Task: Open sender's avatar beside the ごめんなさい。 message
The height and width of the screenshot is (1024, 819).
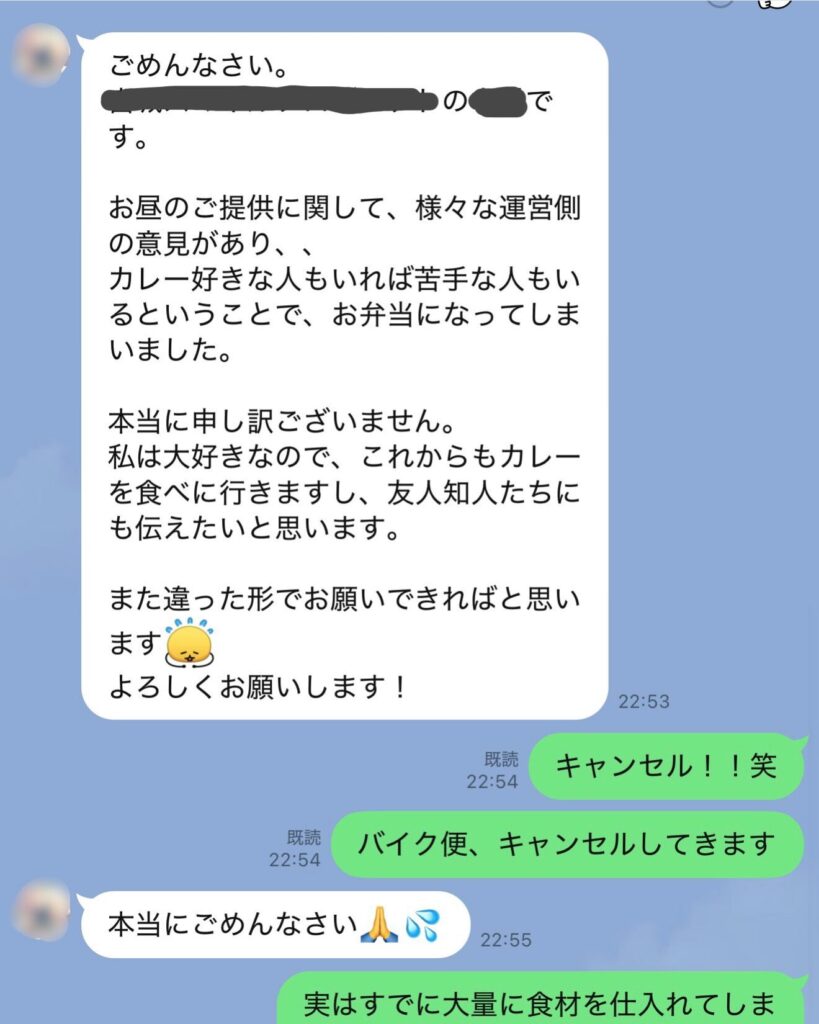Action: [x=41, y=56]
